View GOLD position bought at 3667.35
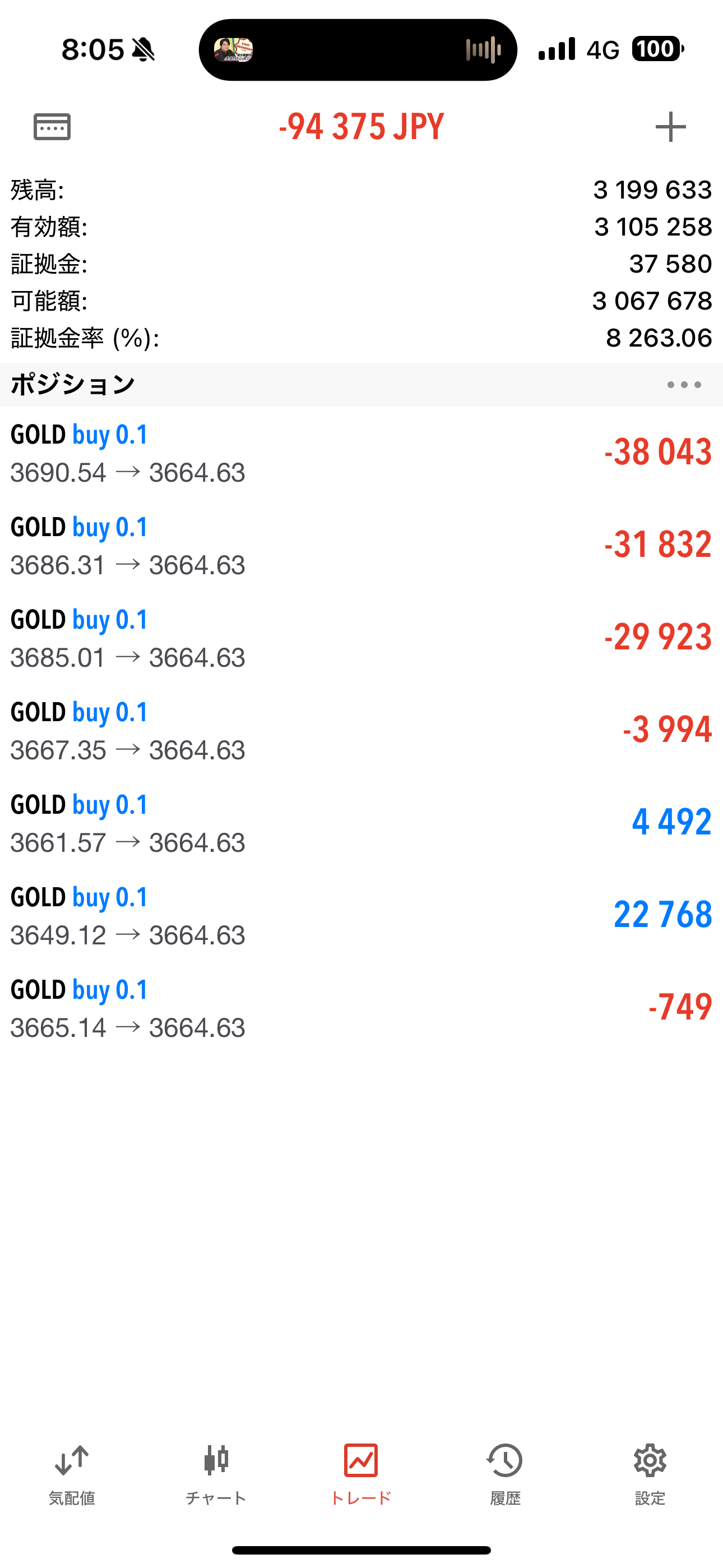The image size is (723, 1568). pos(361,730)
